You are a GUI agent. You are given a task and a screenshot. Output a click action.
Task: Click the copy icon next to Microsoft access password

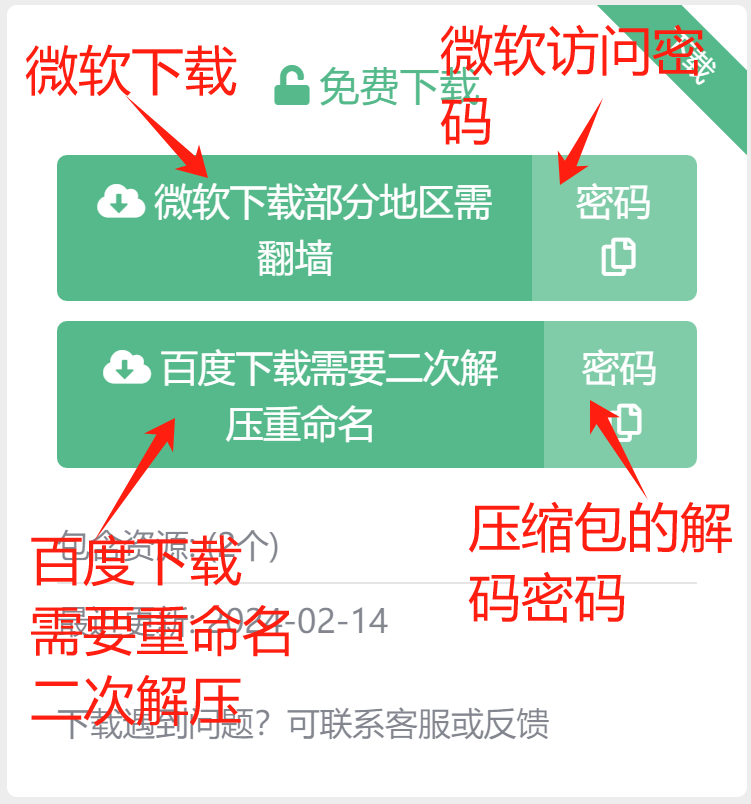[x=620, y=257]
